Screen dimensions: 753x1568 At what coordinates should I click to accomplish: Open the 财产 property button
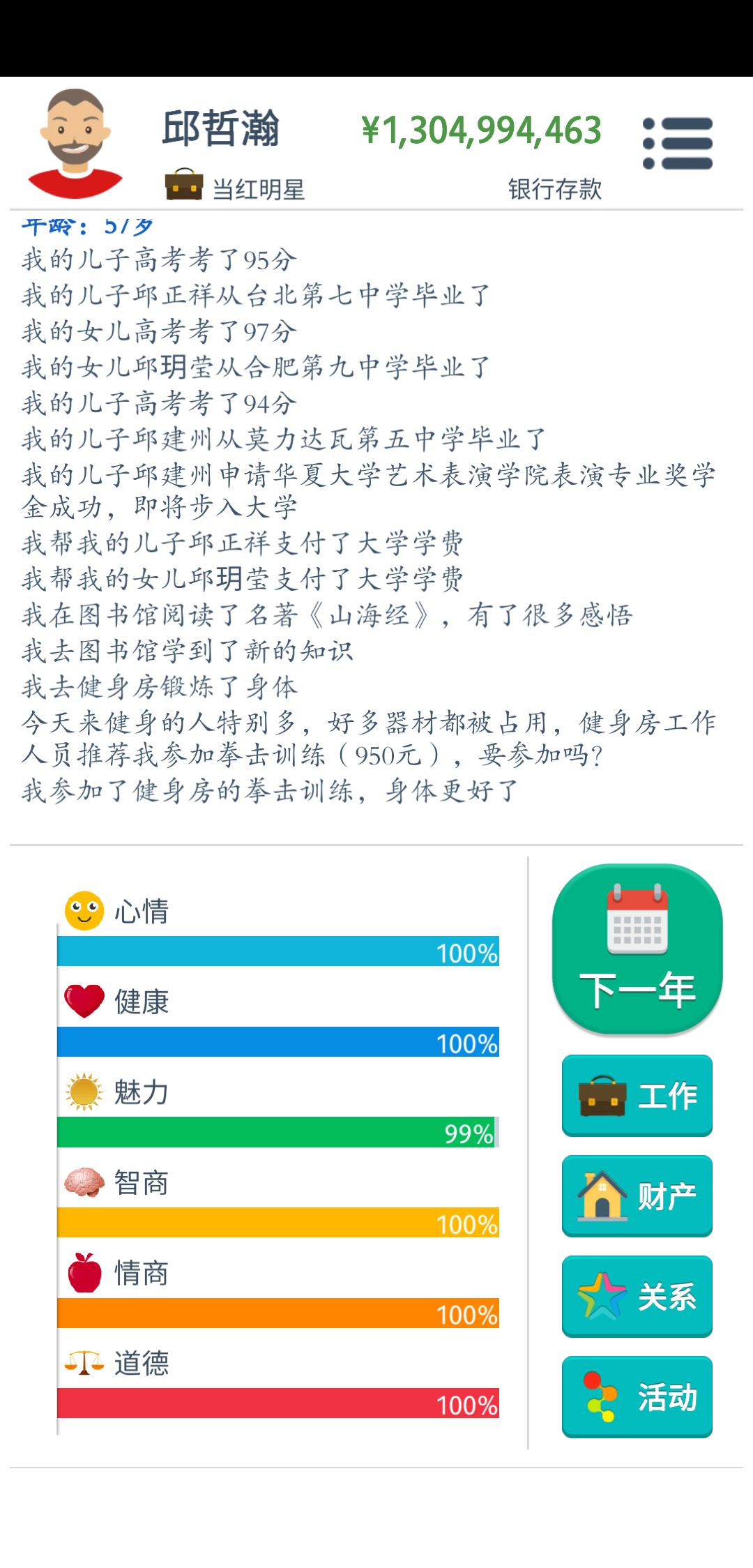[637, 1196]
